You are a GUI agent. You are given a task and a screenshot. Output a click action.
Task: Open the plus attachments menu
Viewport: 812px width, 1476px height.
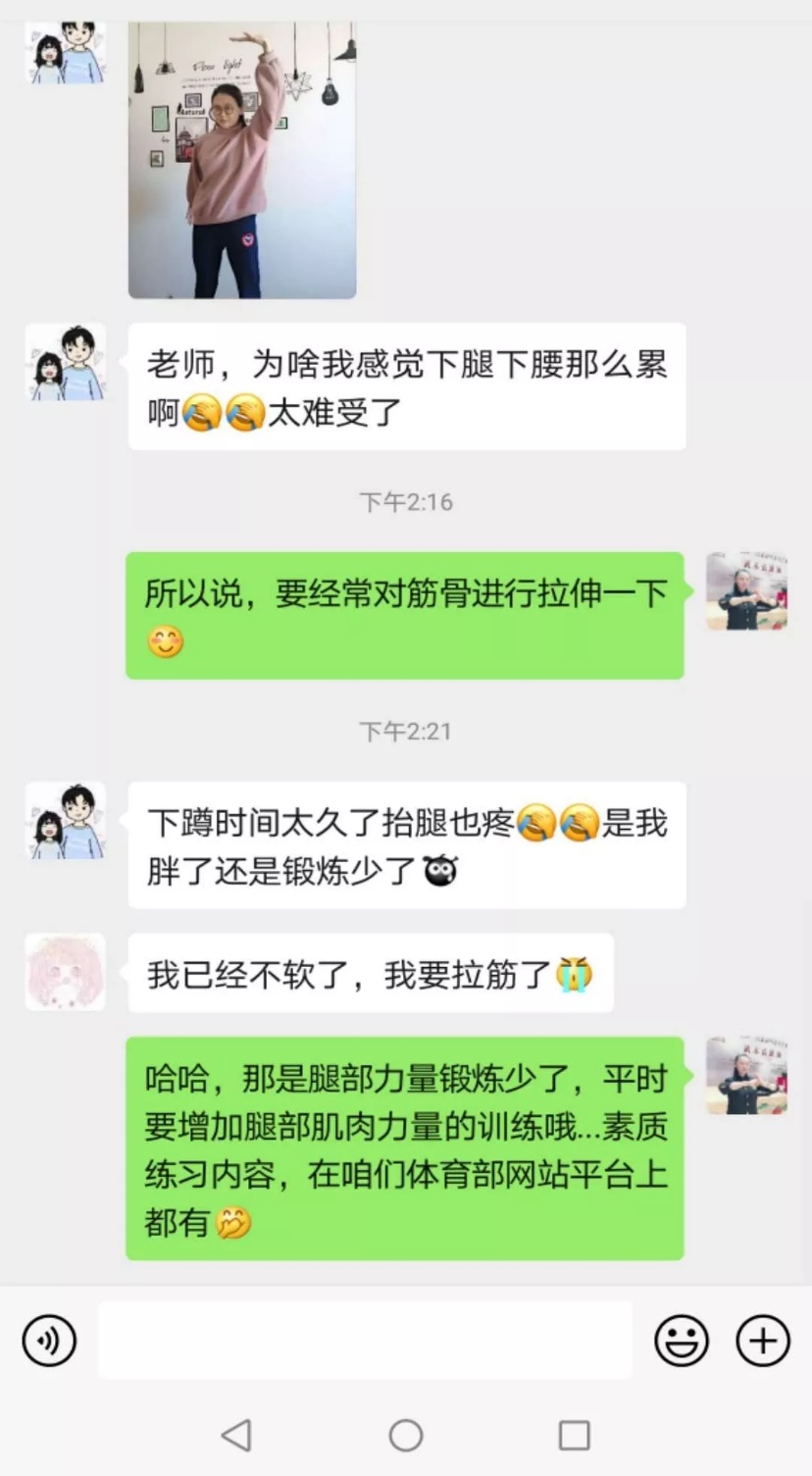763,1341
